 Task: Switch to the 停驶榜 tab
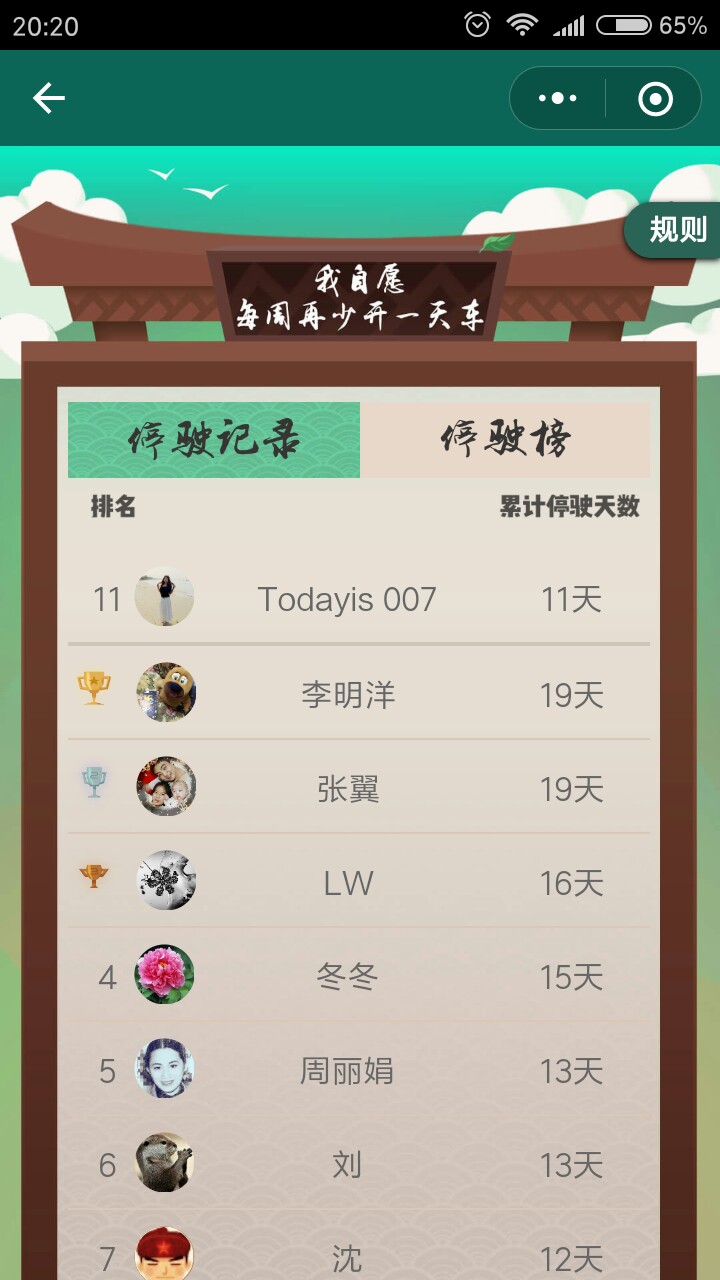[505, 440]
